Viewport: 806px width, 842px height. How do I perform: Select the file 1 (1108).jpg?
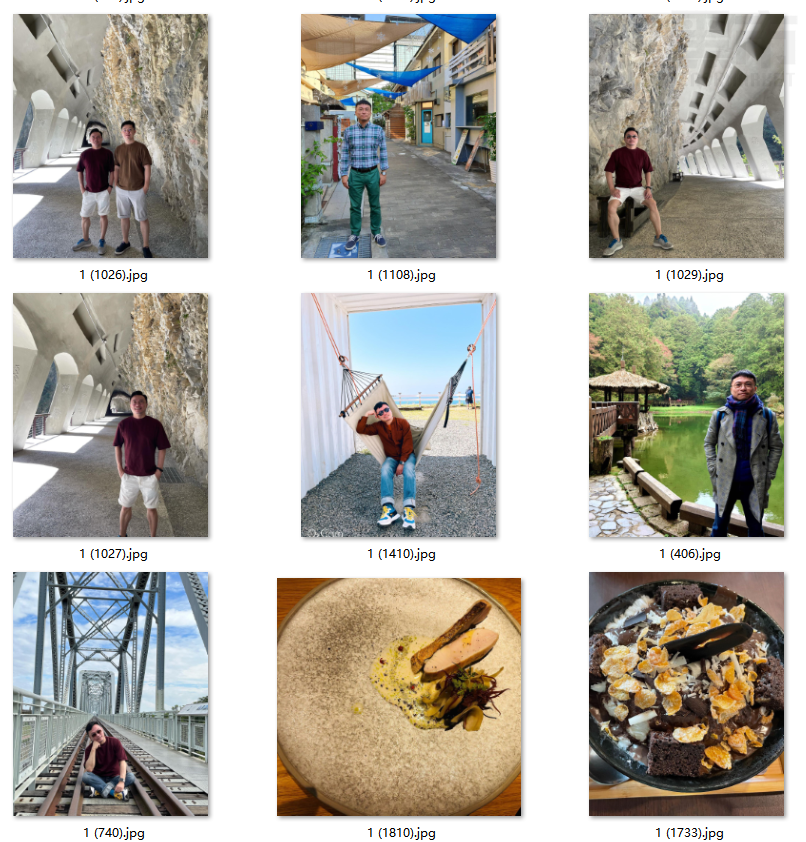398,136
